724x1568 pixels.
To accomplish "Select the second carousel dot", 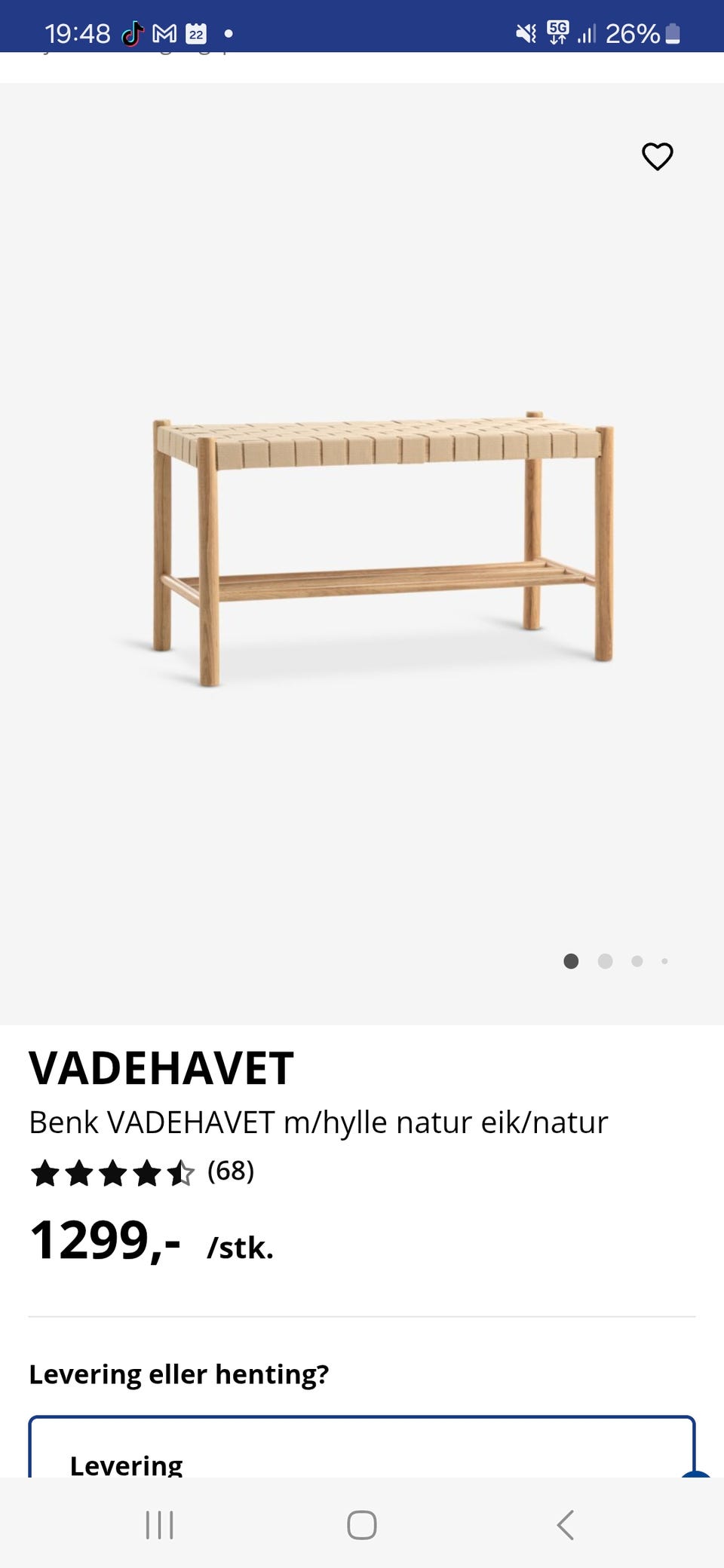I will [605, 961].
